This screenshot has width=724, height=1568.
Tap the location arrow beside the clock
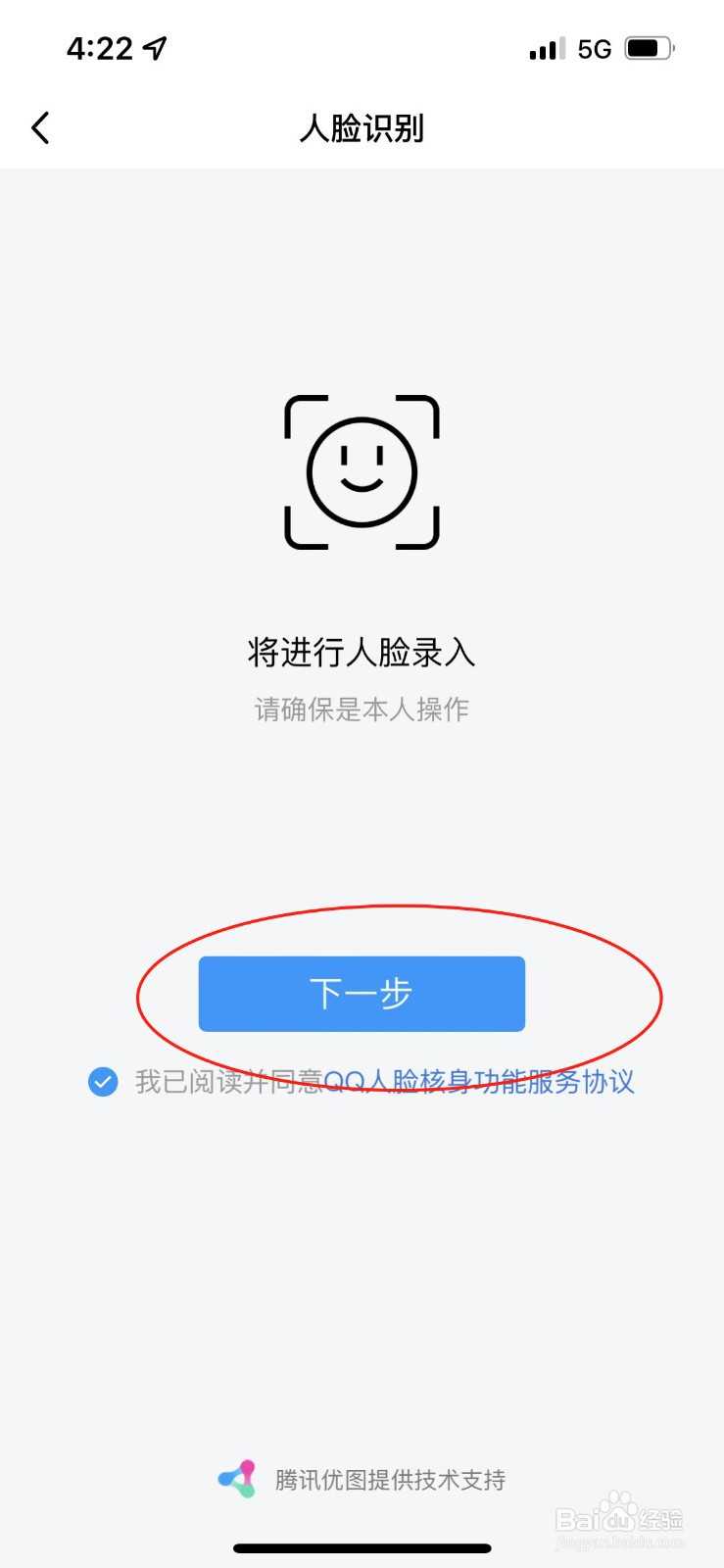click(x=154, y=46)
